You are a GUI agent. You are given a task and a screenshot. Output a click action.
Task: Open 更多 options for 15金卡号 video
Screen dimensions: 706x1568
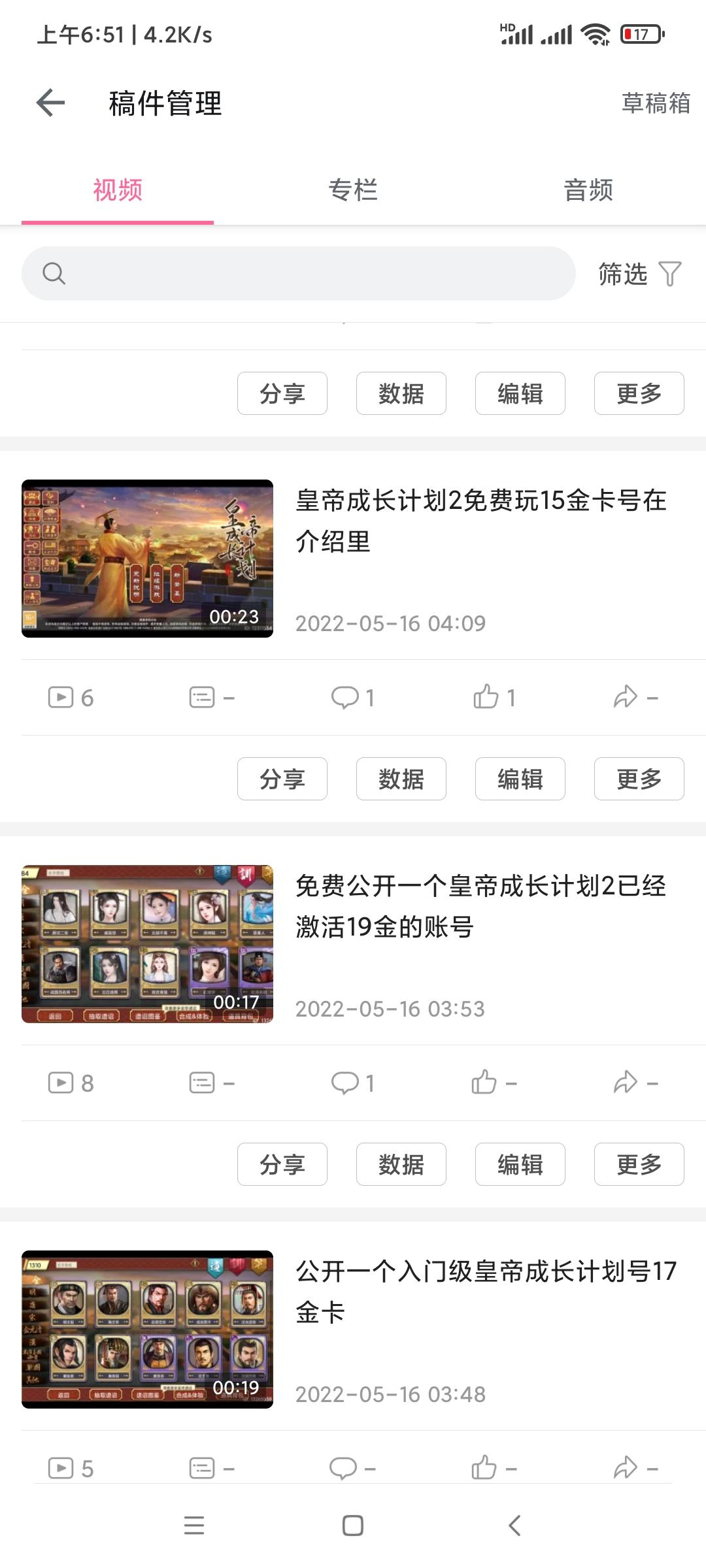click(x=639, y=779)
